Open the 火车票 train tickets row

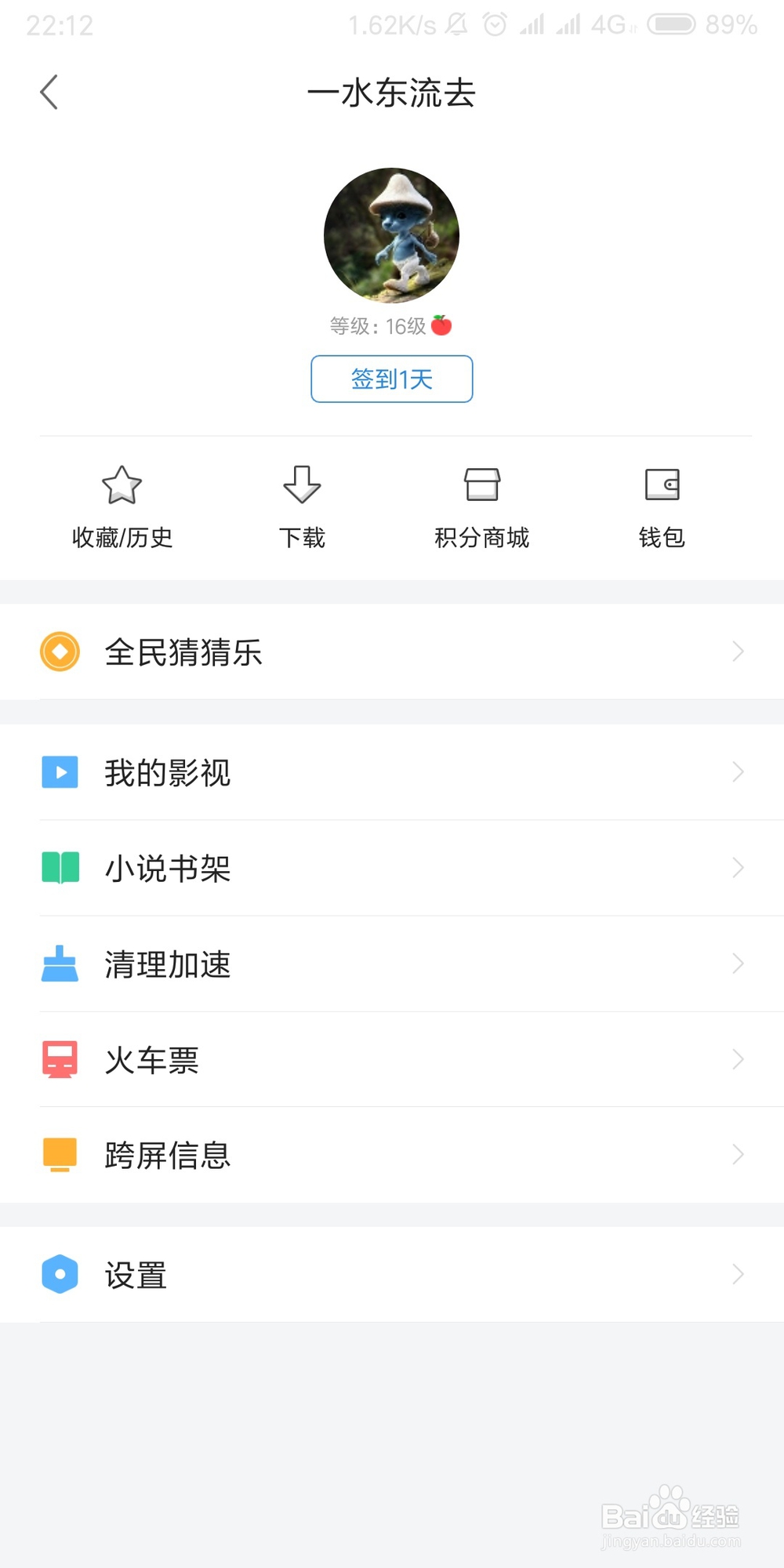tap(392, 1059)
